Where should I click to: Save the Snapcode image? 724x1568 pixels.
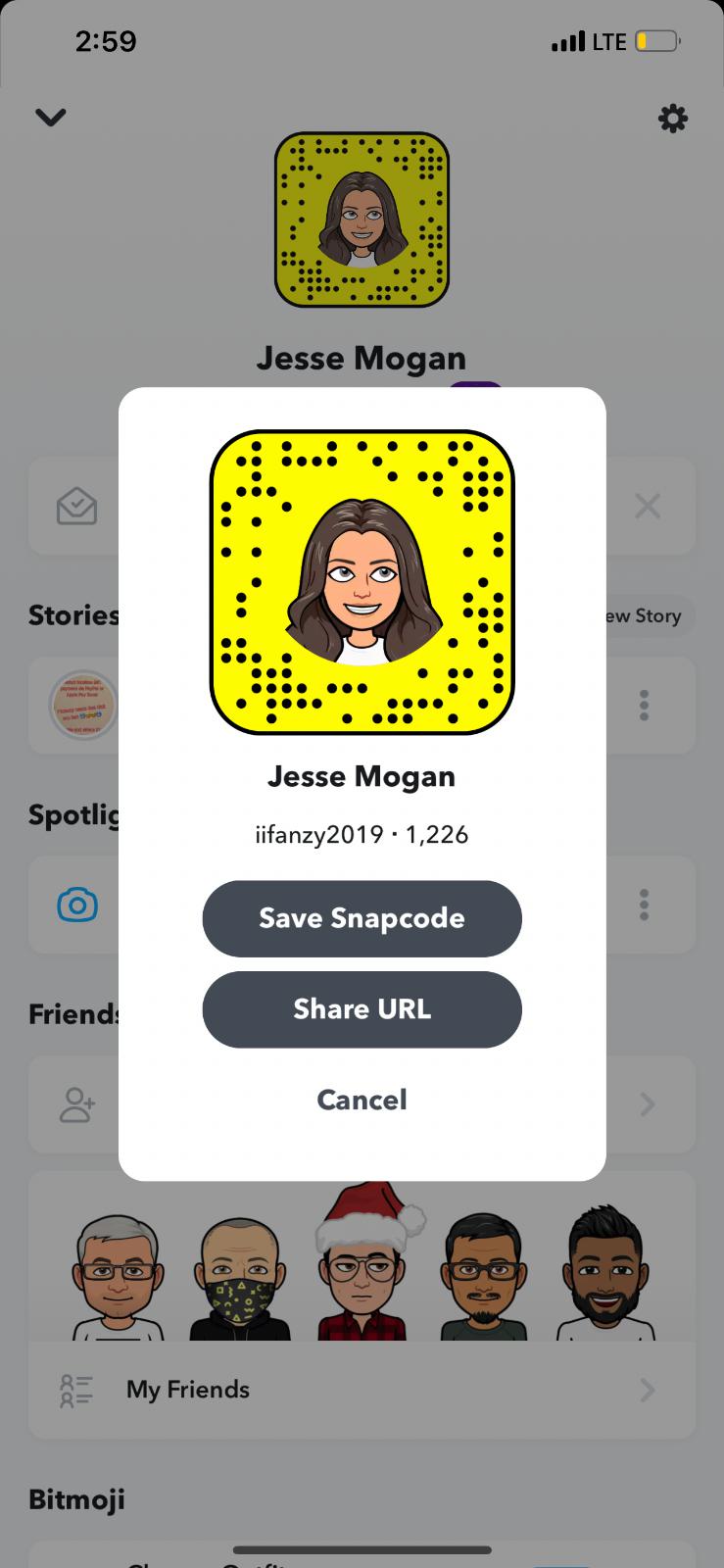(362, 918)
